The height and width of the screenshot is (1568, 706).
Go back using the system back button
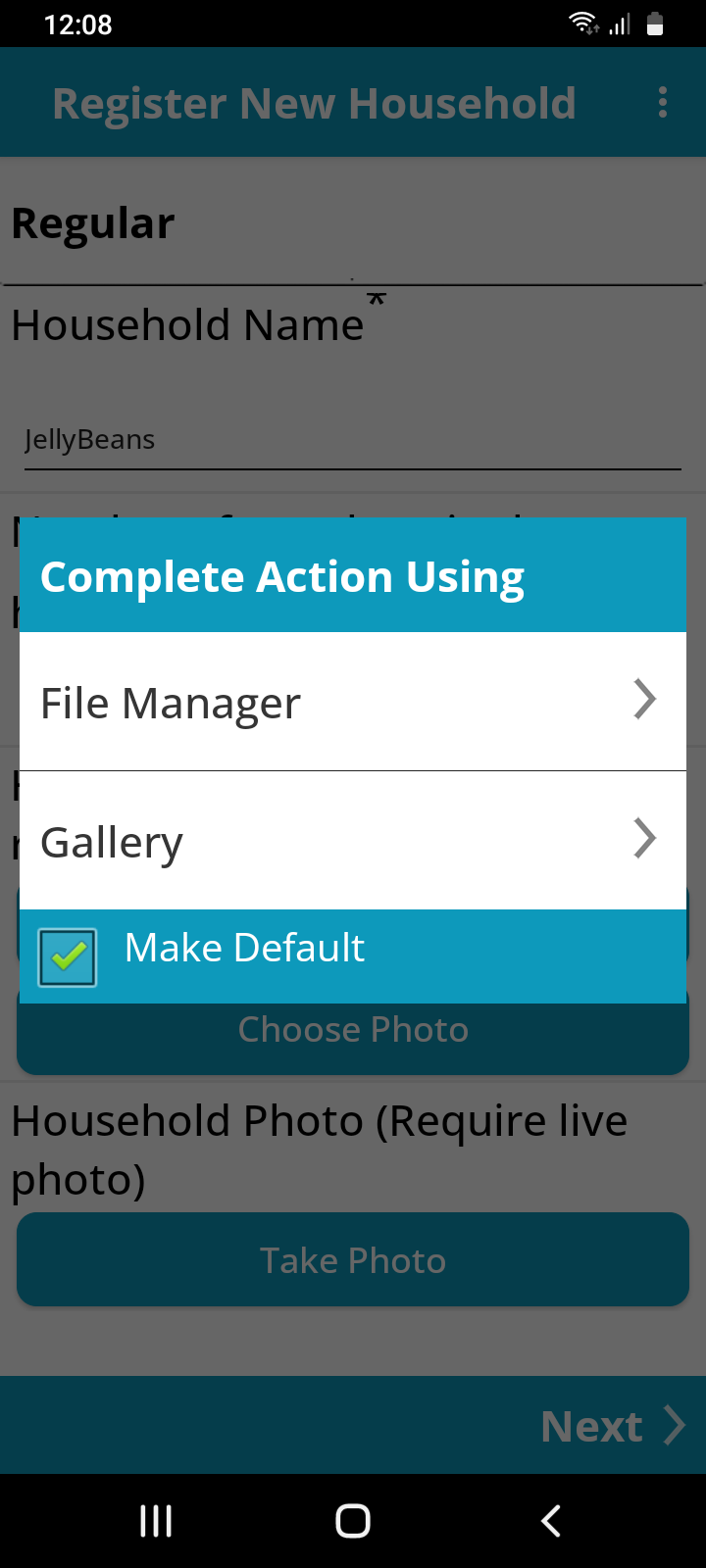[x=551, y=1521]
